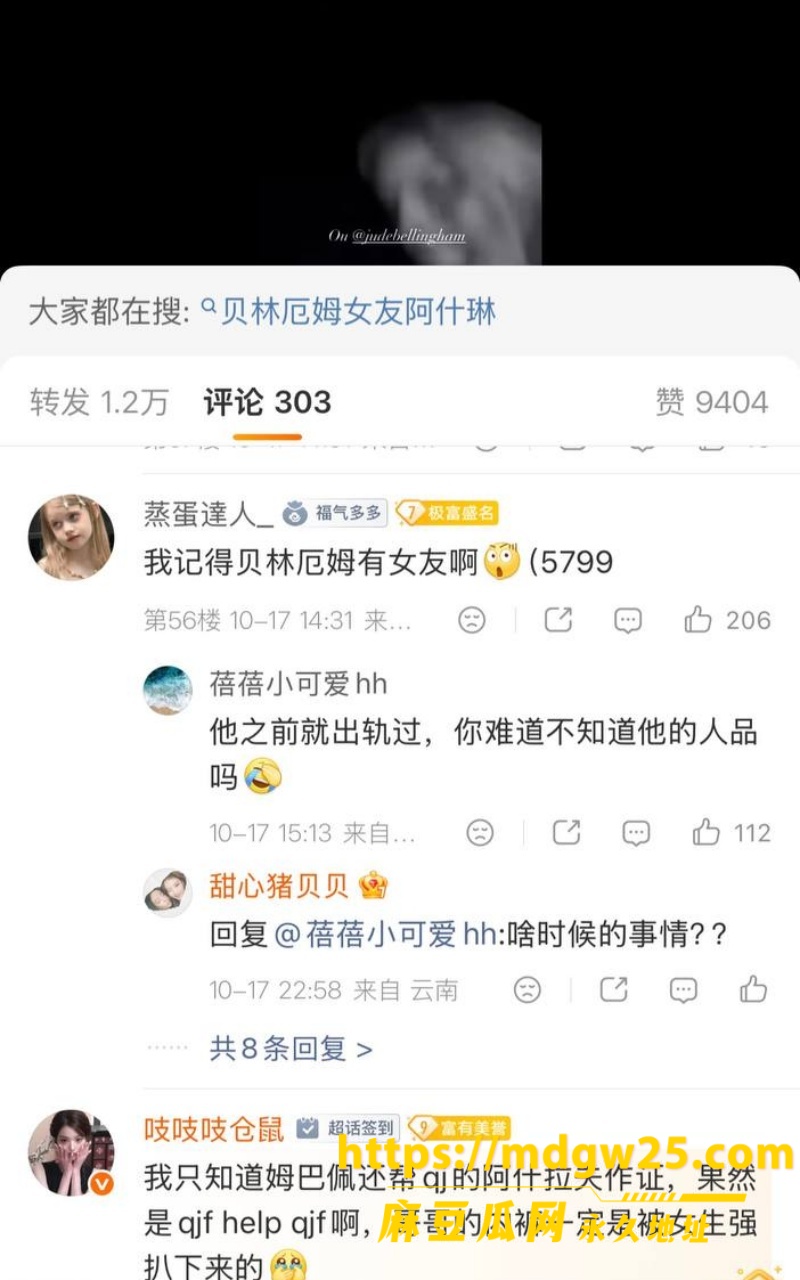Dislike the 第56楼 comment
This screenshot has height=1280, width=800.
[x=472, y=620]
